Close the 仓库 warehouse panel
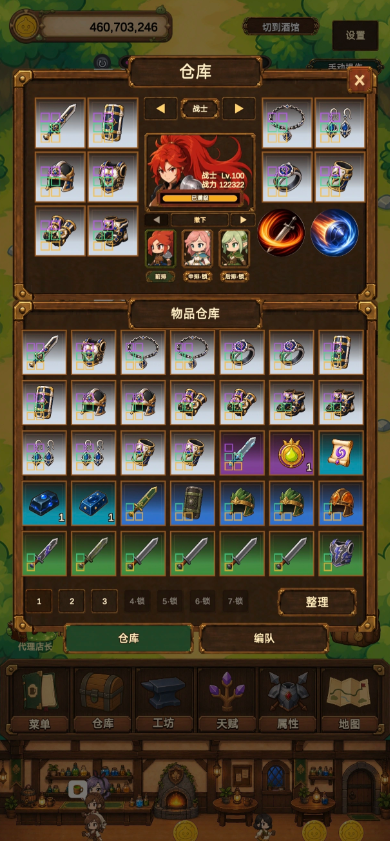This screenshot has height=841, width=390. (359, 81)
